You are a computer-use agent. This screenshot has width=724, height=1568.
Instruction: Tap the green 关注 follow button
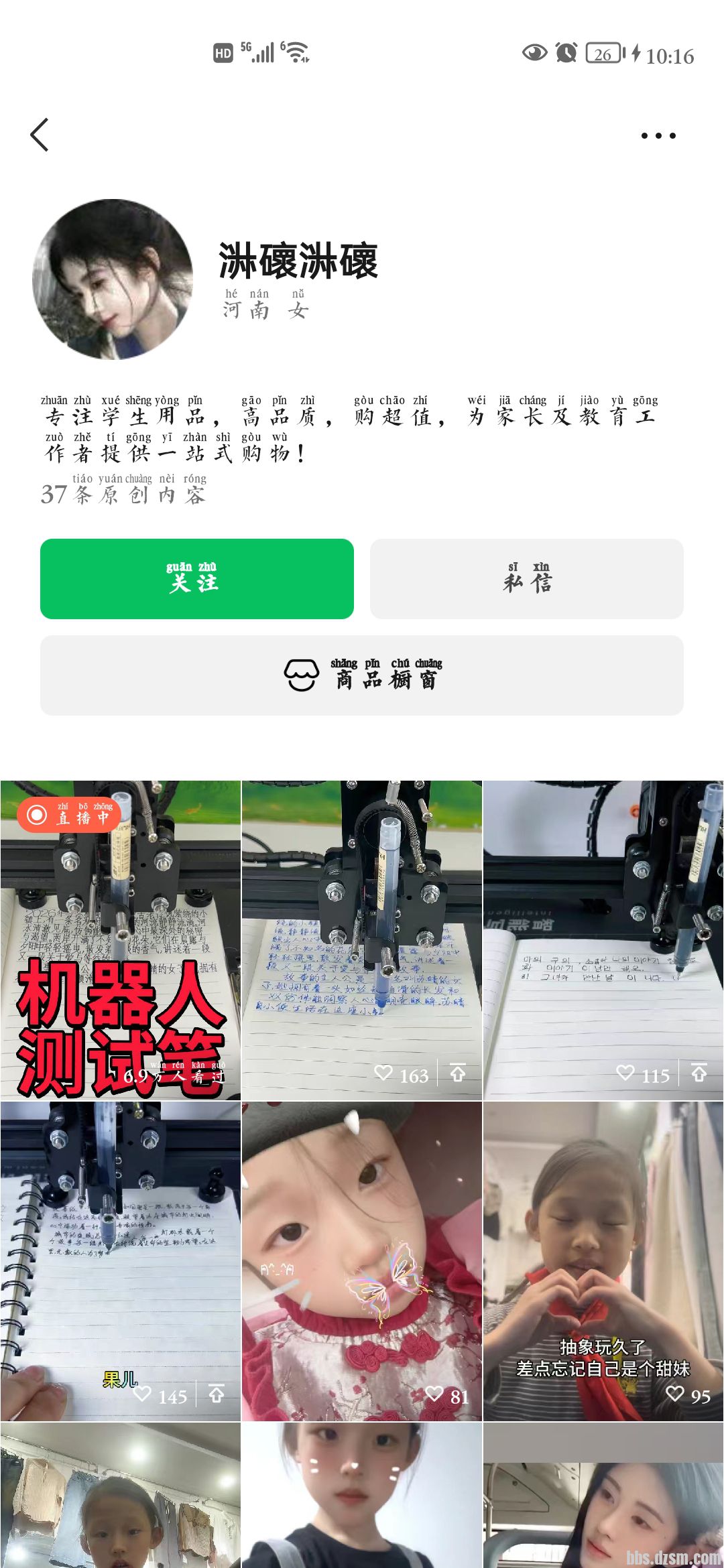coord(196,579)
